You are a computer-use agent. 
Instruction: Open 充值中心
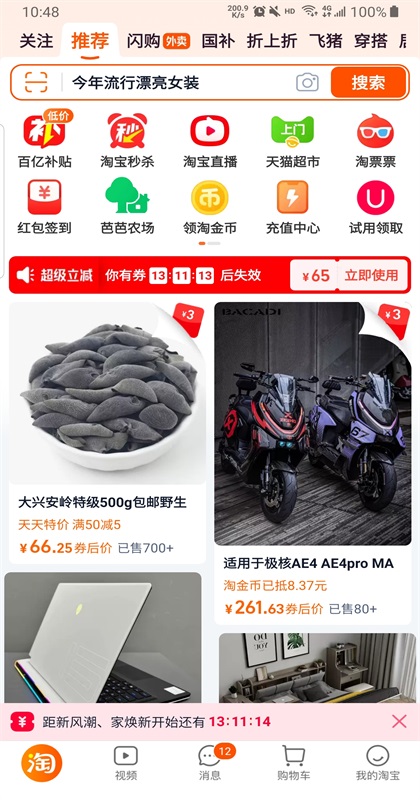pos(292,207)
